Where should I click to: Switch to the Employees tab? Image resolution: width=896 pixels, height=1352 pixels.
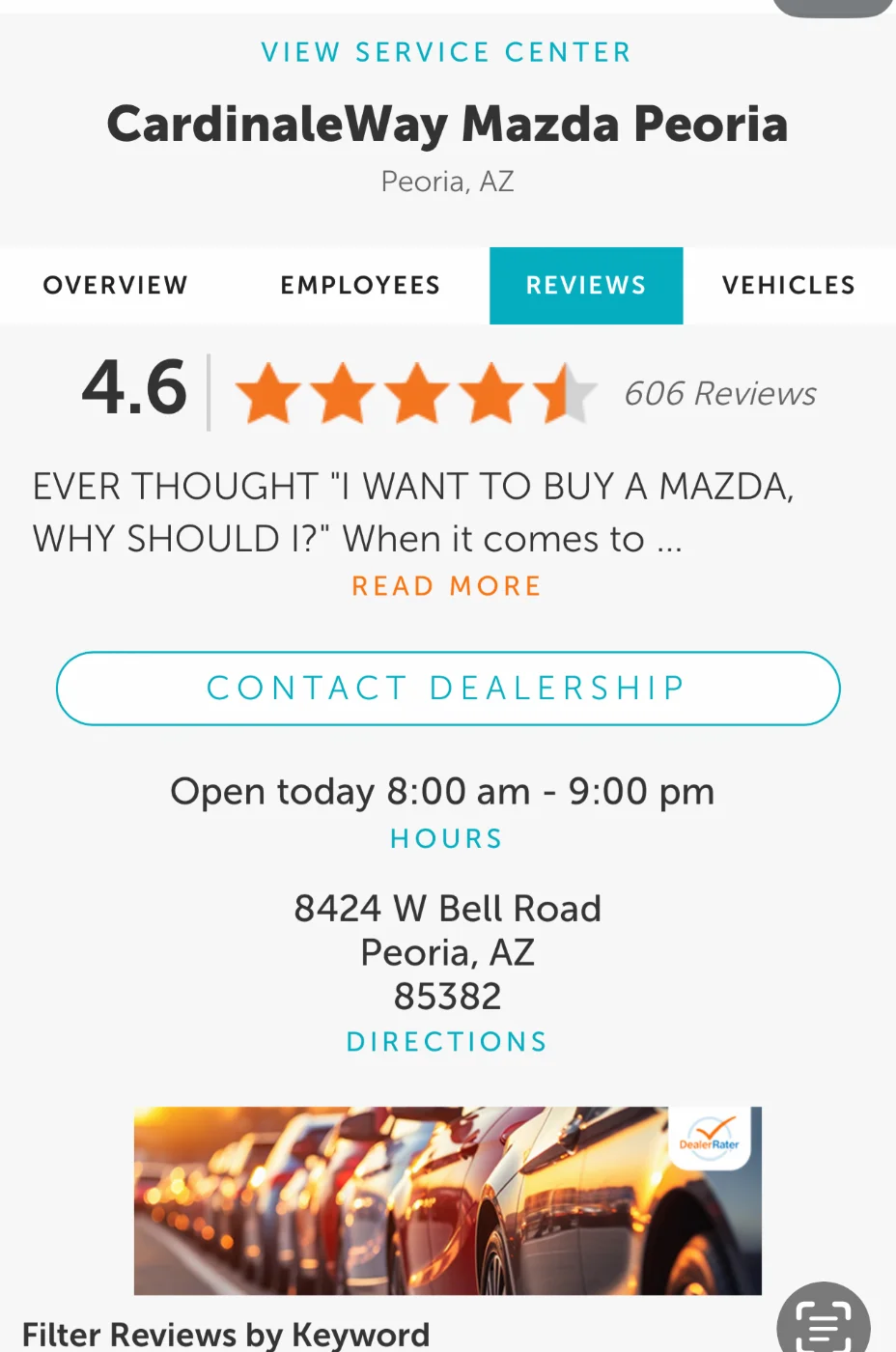pyautogui.click(x=360, y=286)
